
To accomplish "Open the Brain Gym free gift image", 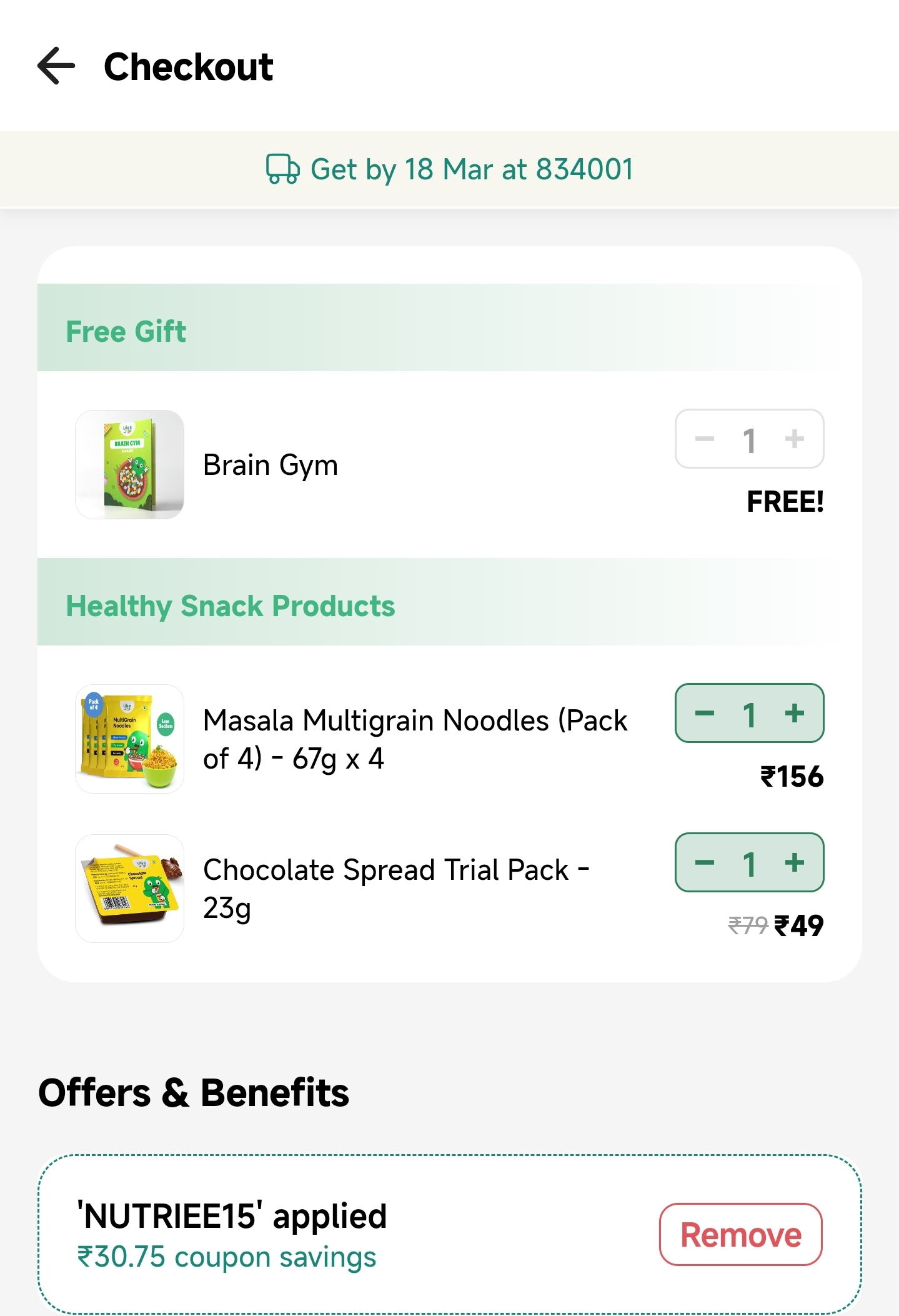I will coord(130,464).
